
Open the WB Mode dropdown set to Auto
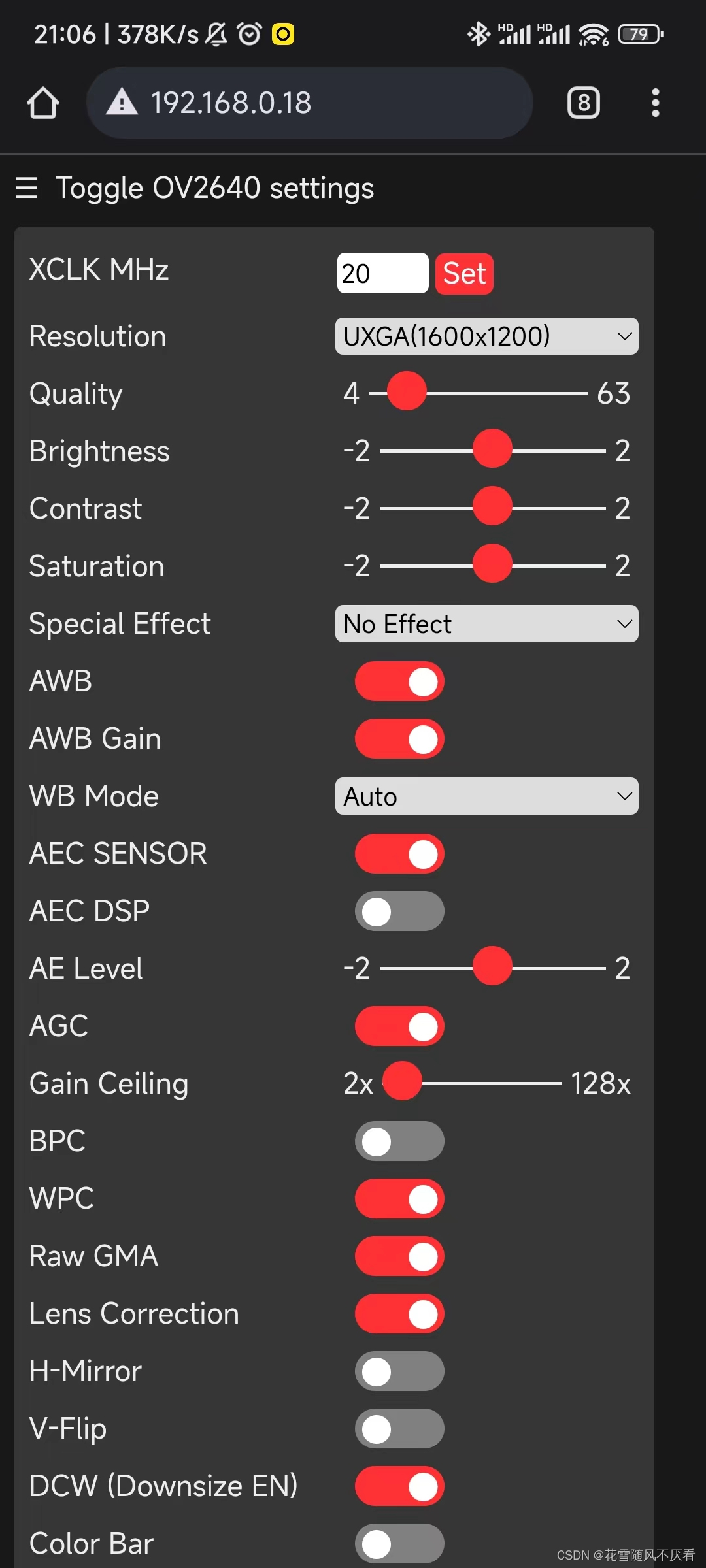tap(486, 796)
